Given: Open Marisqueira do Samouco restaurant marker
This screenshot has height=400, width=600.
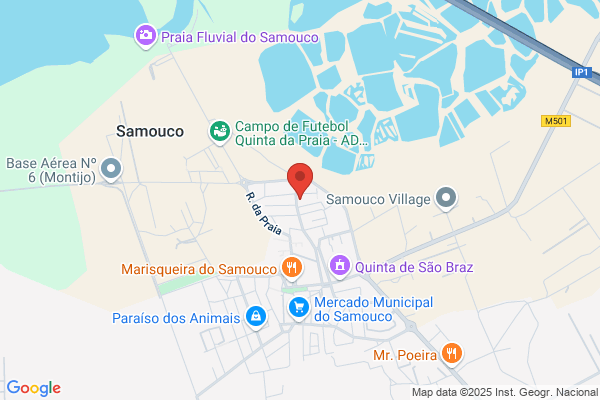Looking at the screenshot, I should (292, 268).
